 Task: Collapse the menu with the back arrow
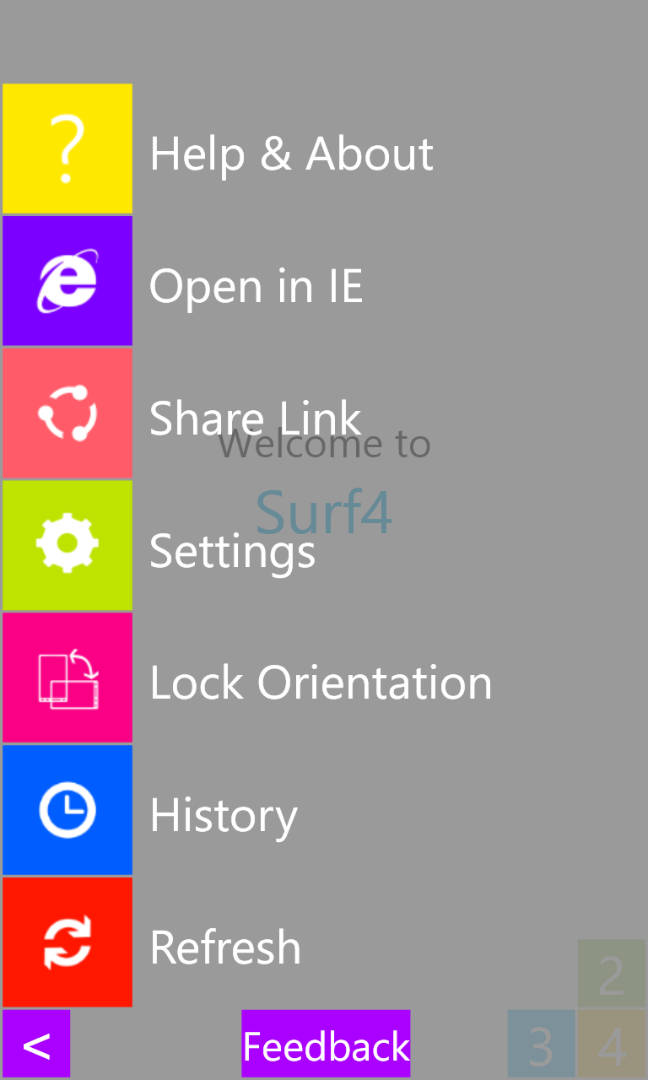tap(36, 1044)
